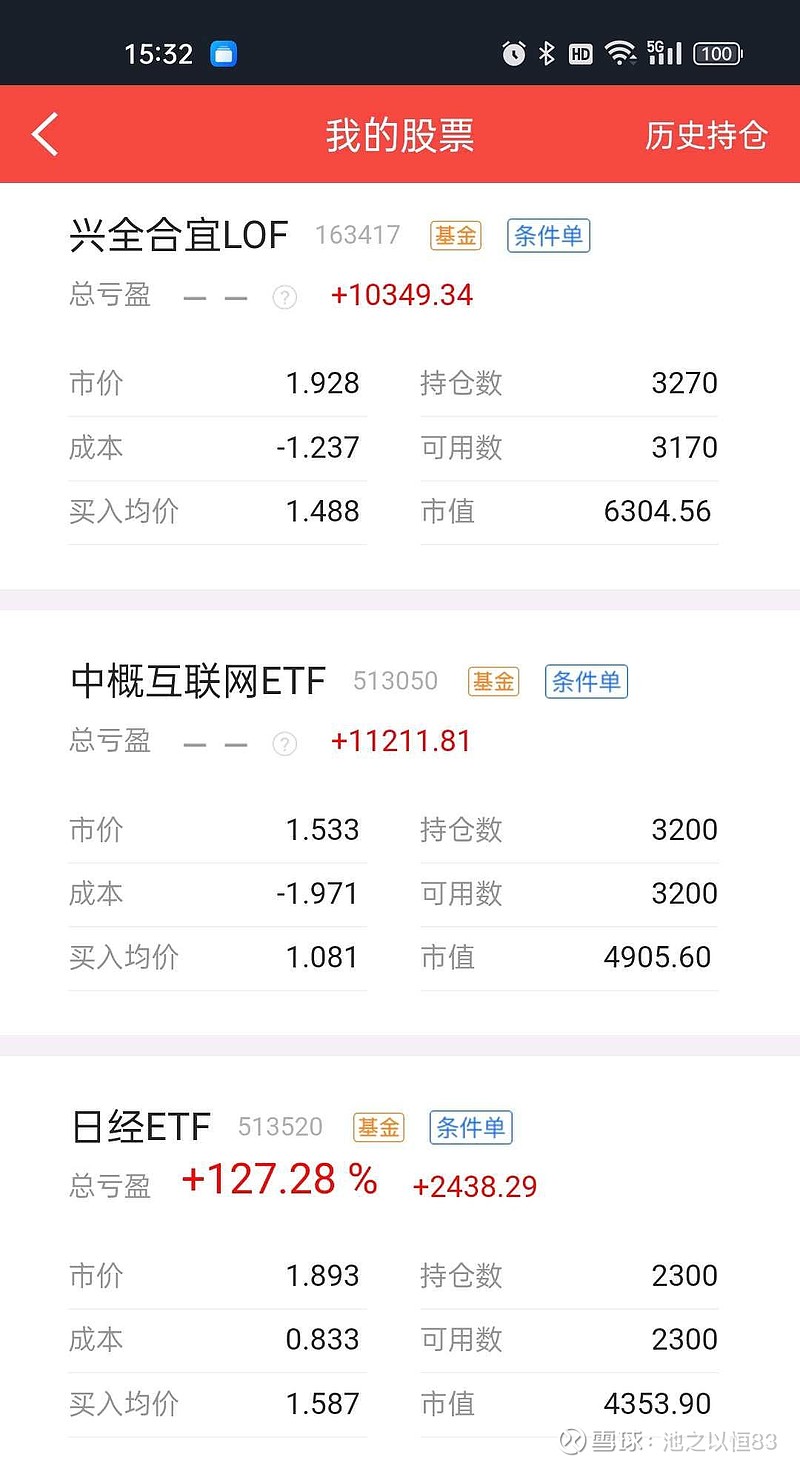The height and width of the screenshot is (1466, 800).
Task: Select the 中概互联网ETF holding card
Action: pos(201,681)
